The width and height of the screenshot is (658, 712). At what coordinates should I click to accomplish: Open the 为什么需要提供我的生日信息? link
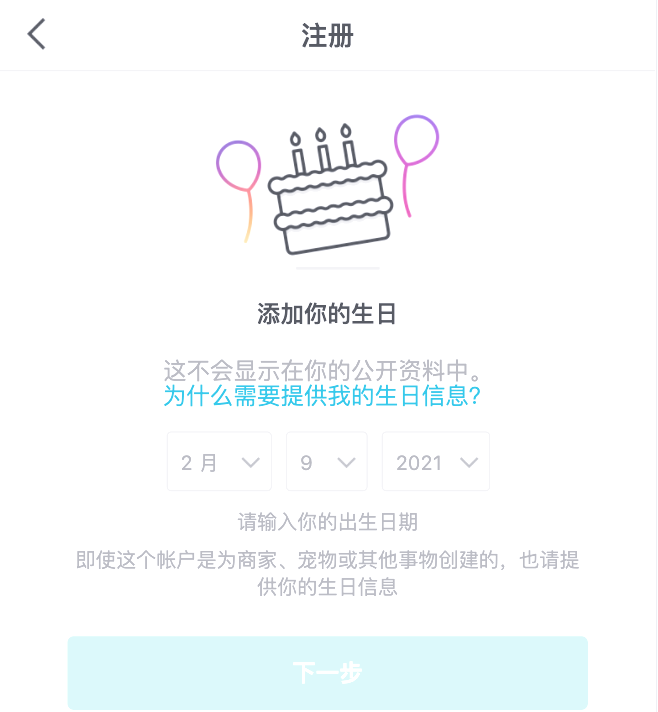coord(323,396)
